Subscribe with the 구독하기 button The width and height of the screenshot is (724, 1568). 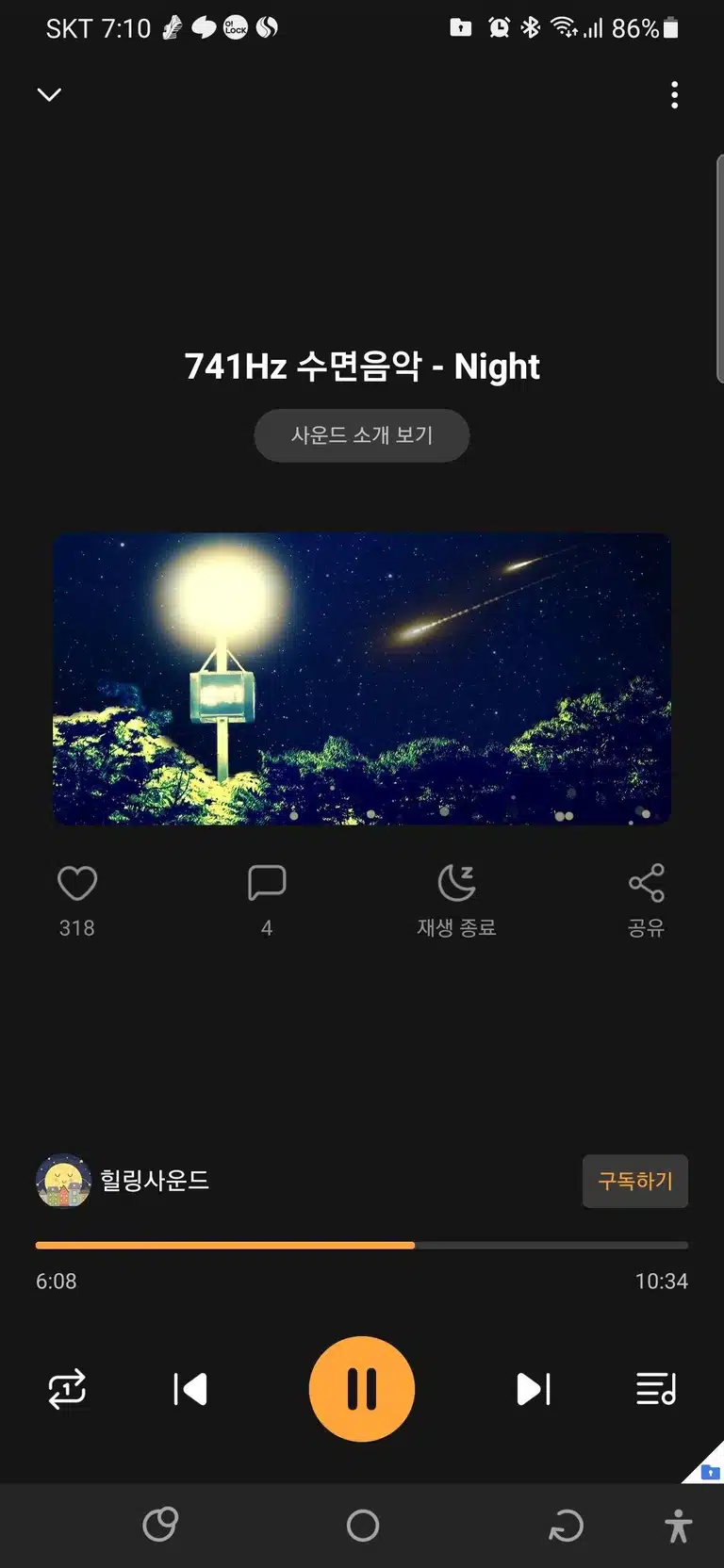635,1181
